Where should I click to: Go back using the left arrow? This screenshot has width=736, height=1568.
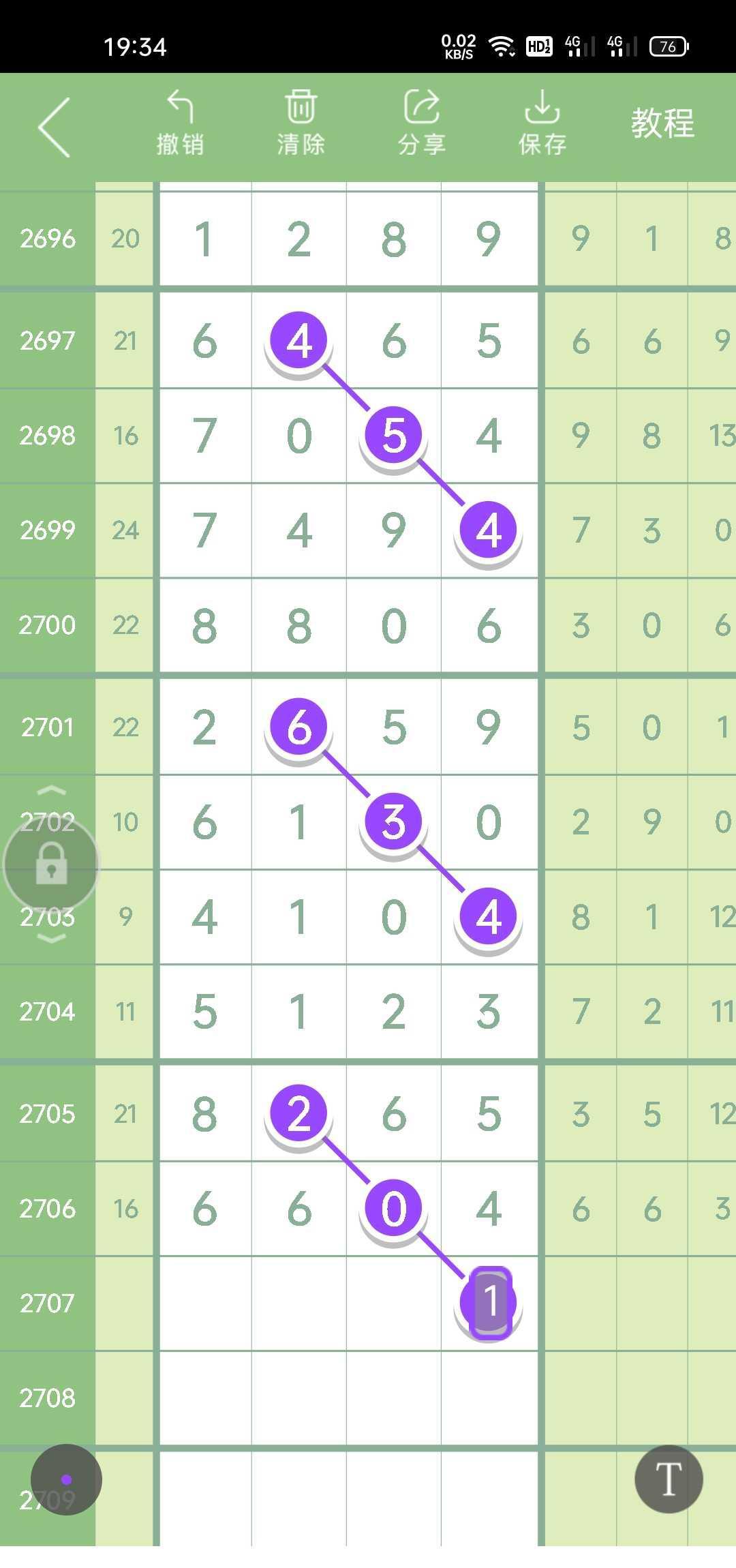(x=55, y=127)
